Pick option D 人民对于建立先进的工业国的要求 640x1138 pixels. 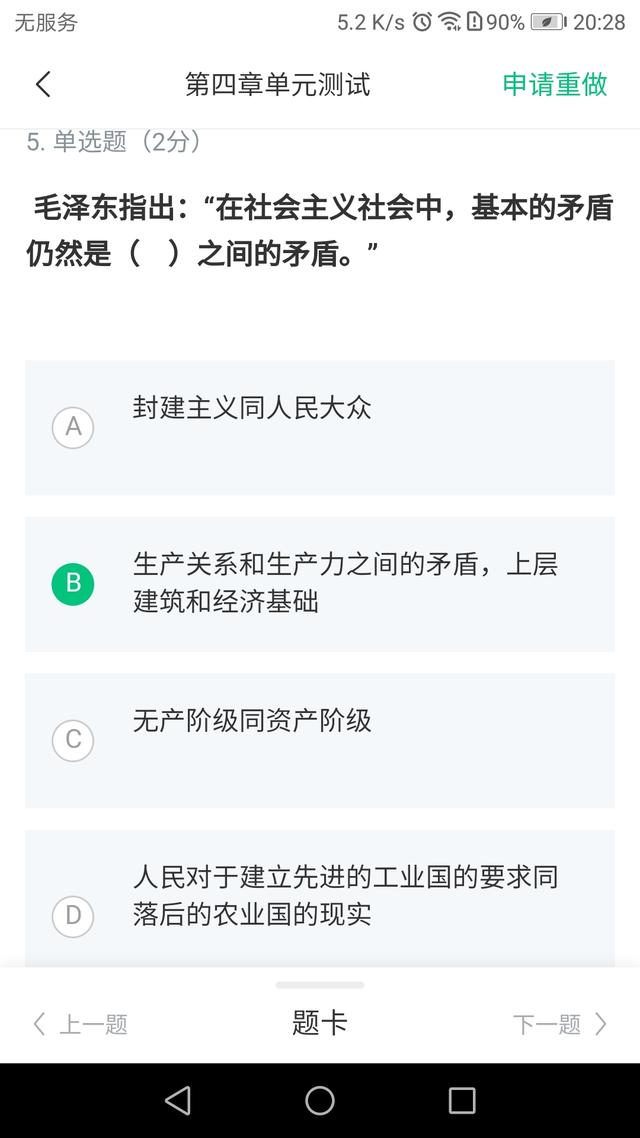pos(320,898)
